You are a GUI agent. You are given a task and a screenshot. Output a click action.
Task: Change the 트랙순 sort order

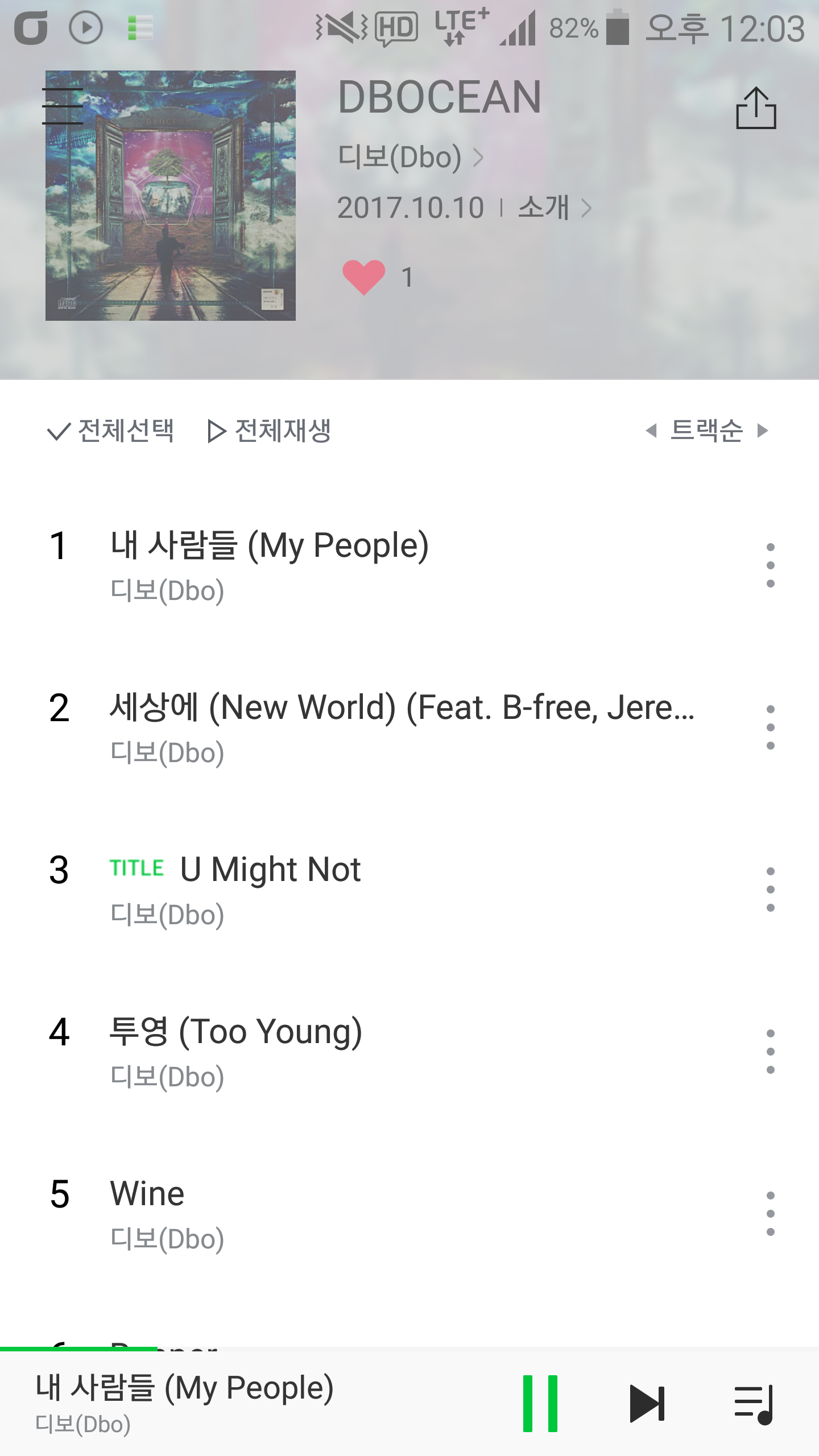coord(707,431)
